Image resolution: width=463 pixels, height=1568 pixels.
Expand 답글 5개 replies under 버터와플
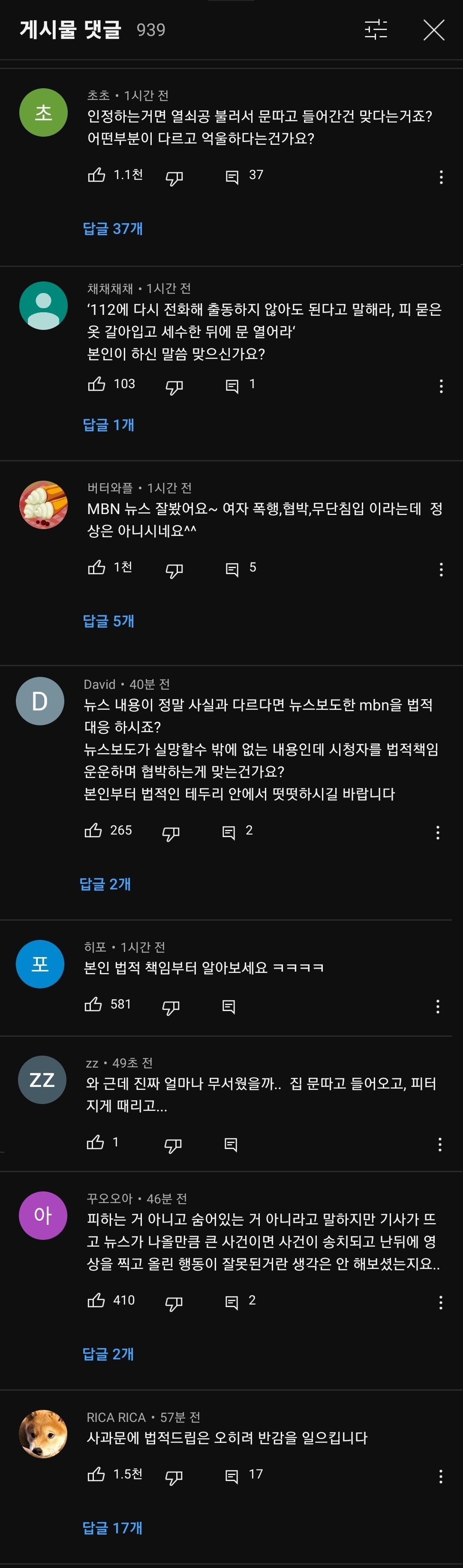pos(108,621)
